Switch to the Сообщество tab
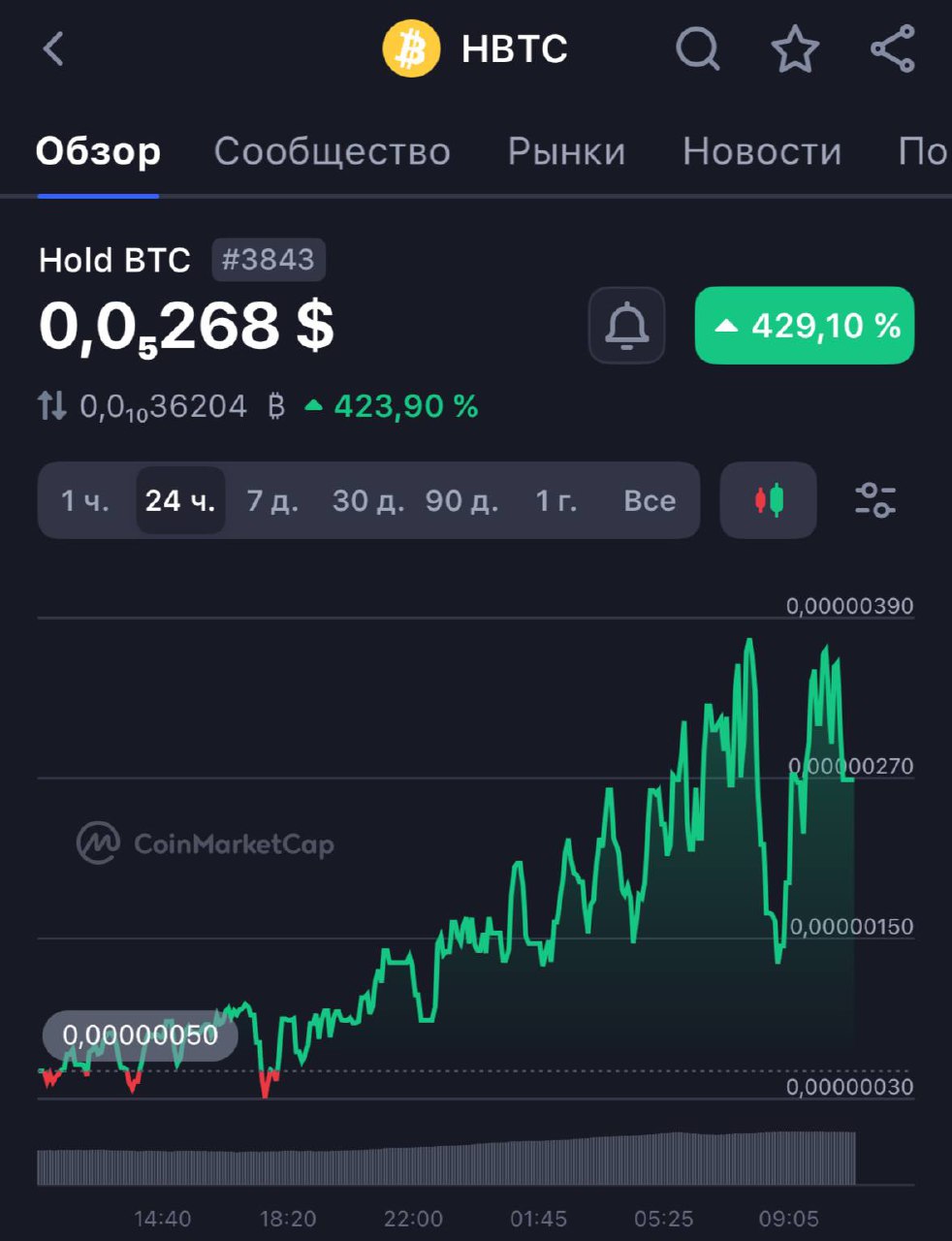The image size is (952, 1241). [x=332, y=151]
